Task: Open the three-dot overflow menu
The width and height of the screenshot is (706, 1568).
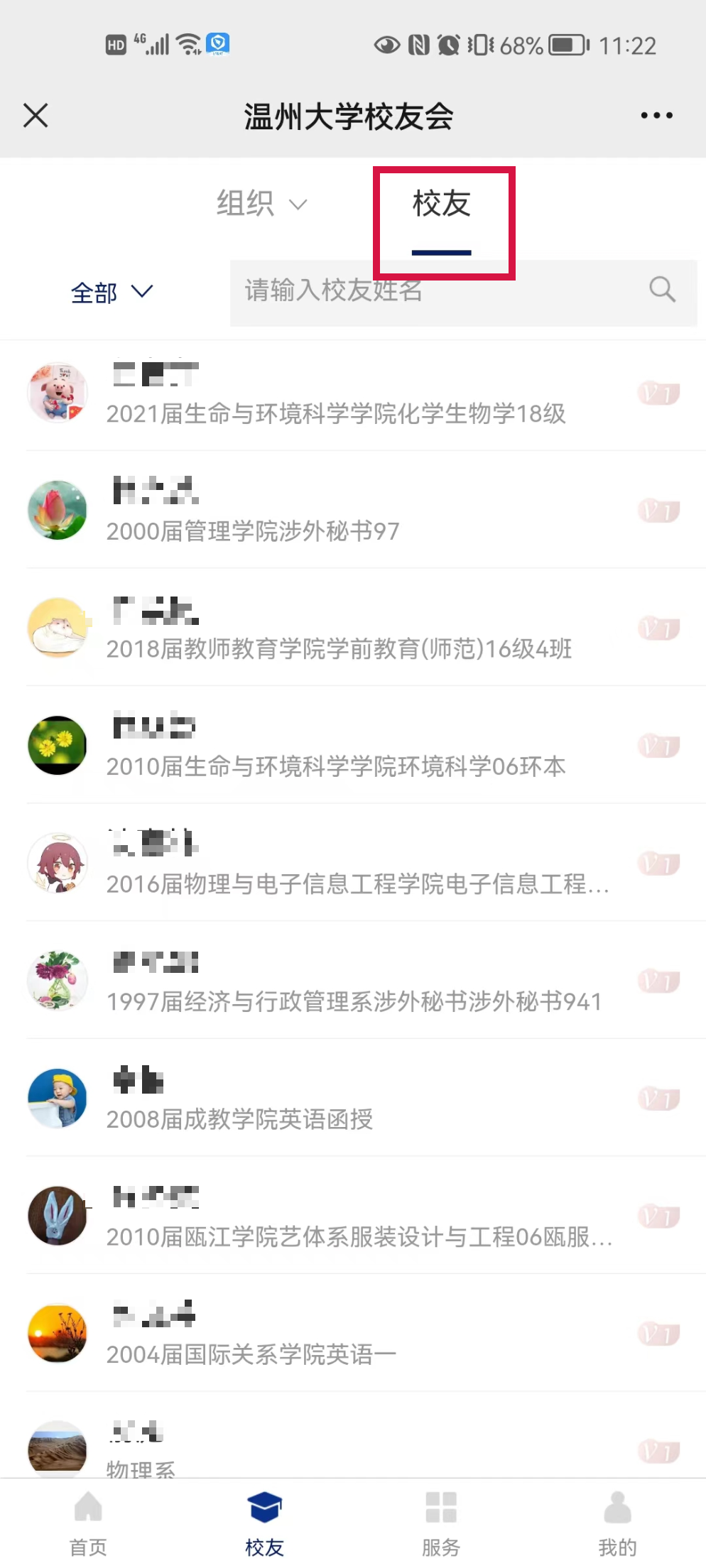Action: tap(656, 116)
